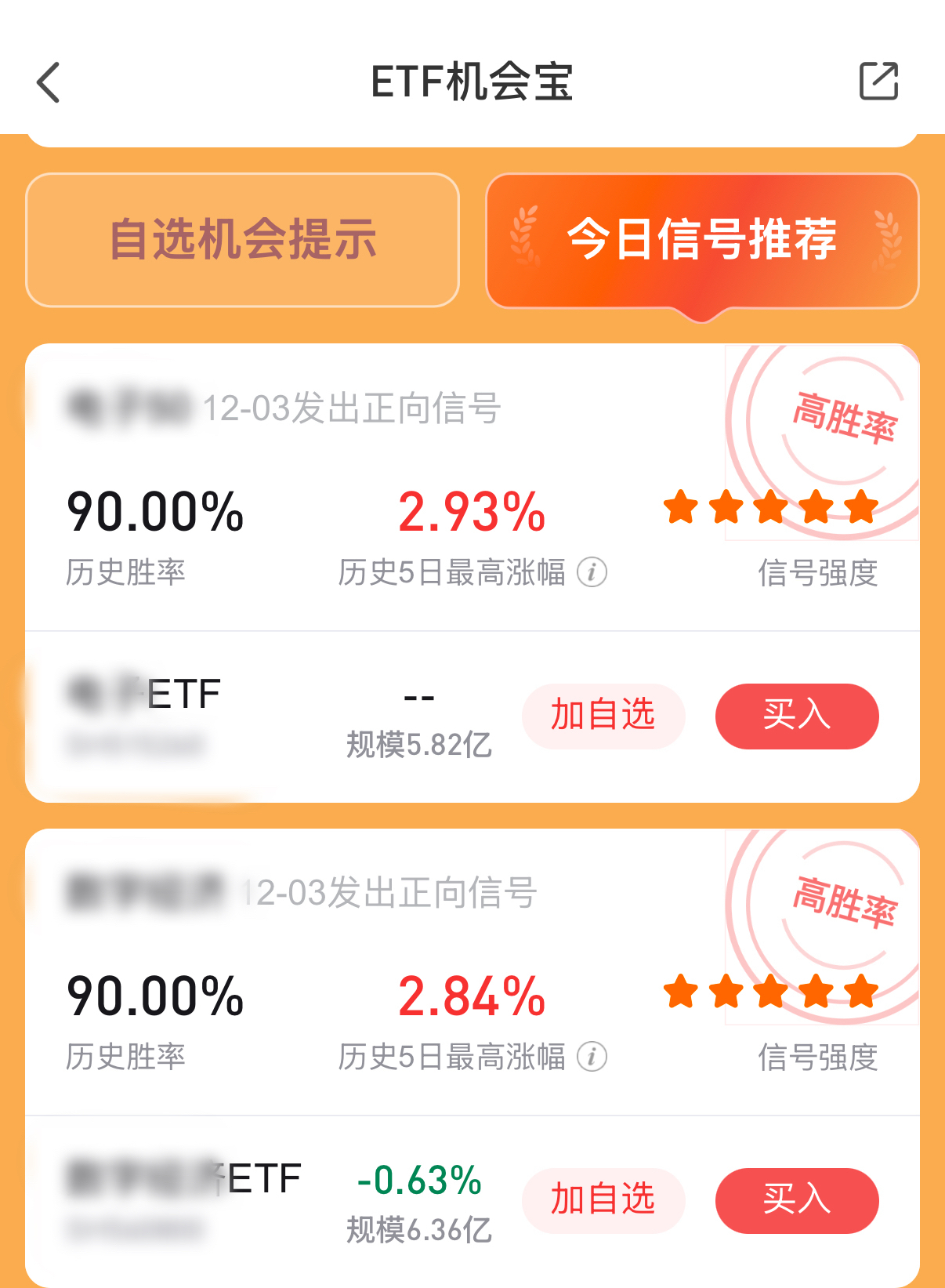Buy the ETF with 规模5.82亿
The width and height of the screenshot is (945, 1288).
coord(796,716)
